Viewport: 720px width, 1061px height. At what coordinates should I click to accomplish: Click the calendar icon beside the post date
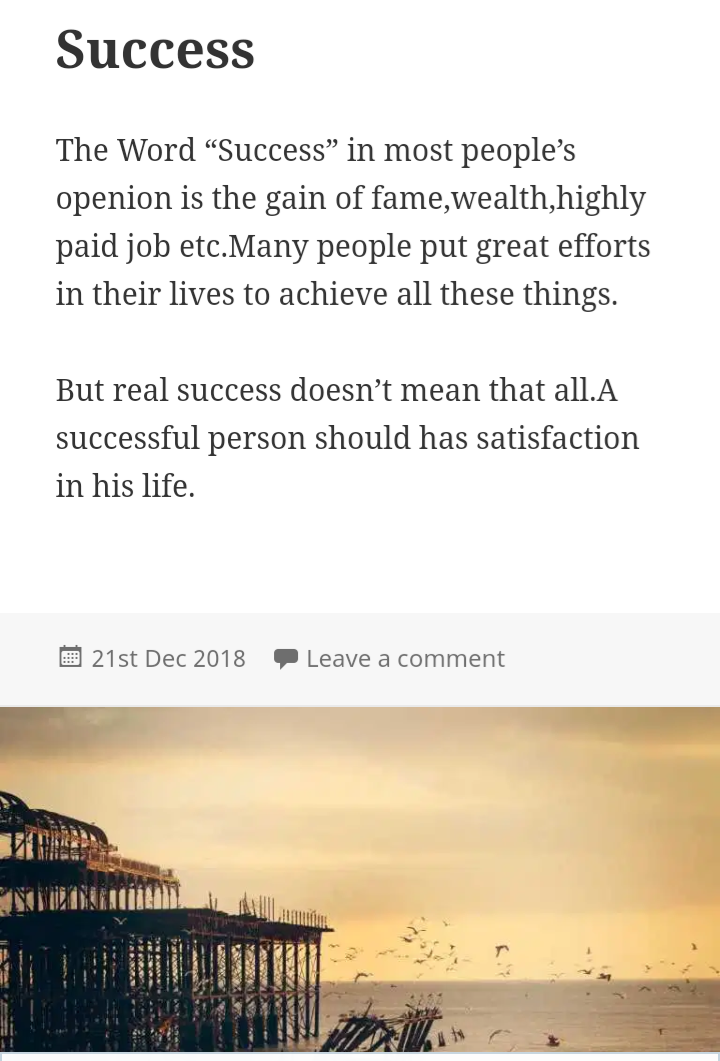pos(70,656)
